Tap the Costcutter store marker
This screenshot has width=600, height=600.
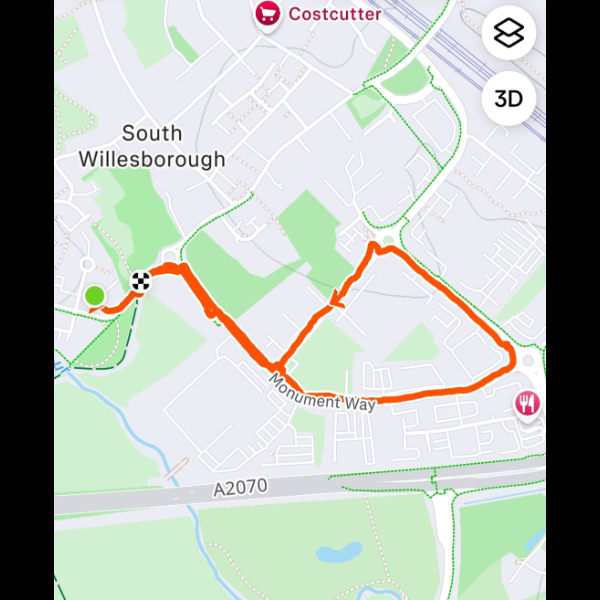tap(267, 14)
